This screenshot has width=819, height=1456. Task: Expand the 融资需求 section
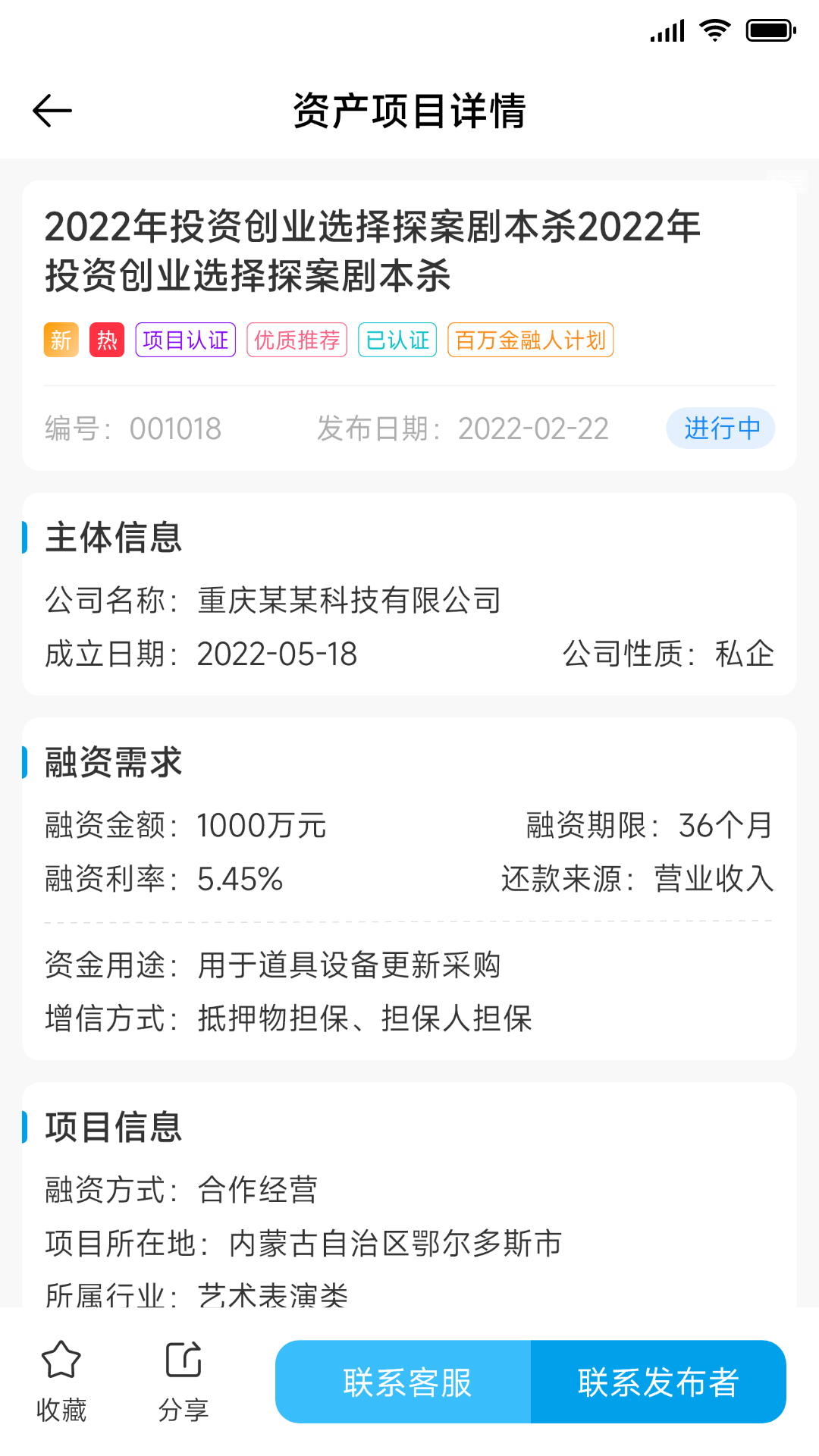coord(112,761)
